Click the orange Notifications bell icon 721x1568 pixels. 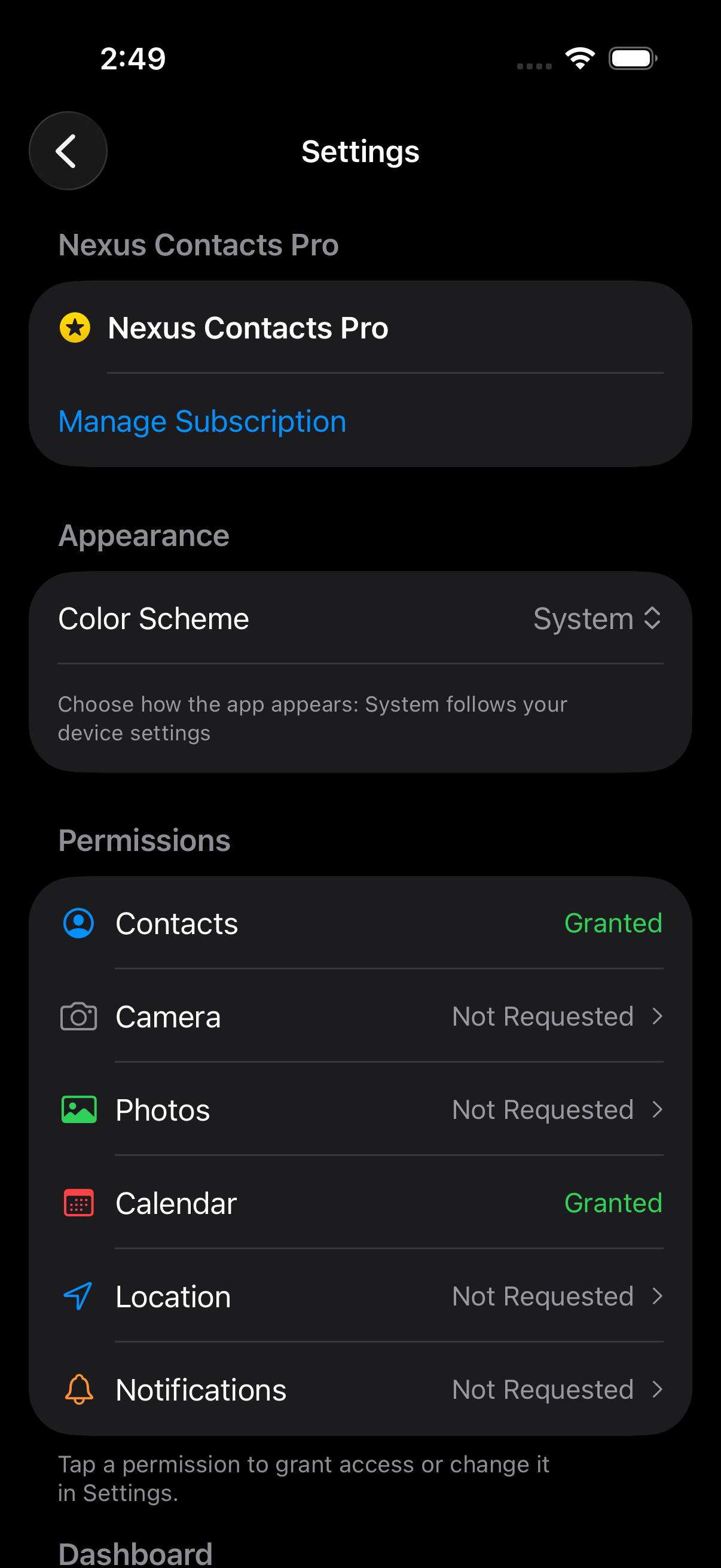click(x=78, y=1389)
